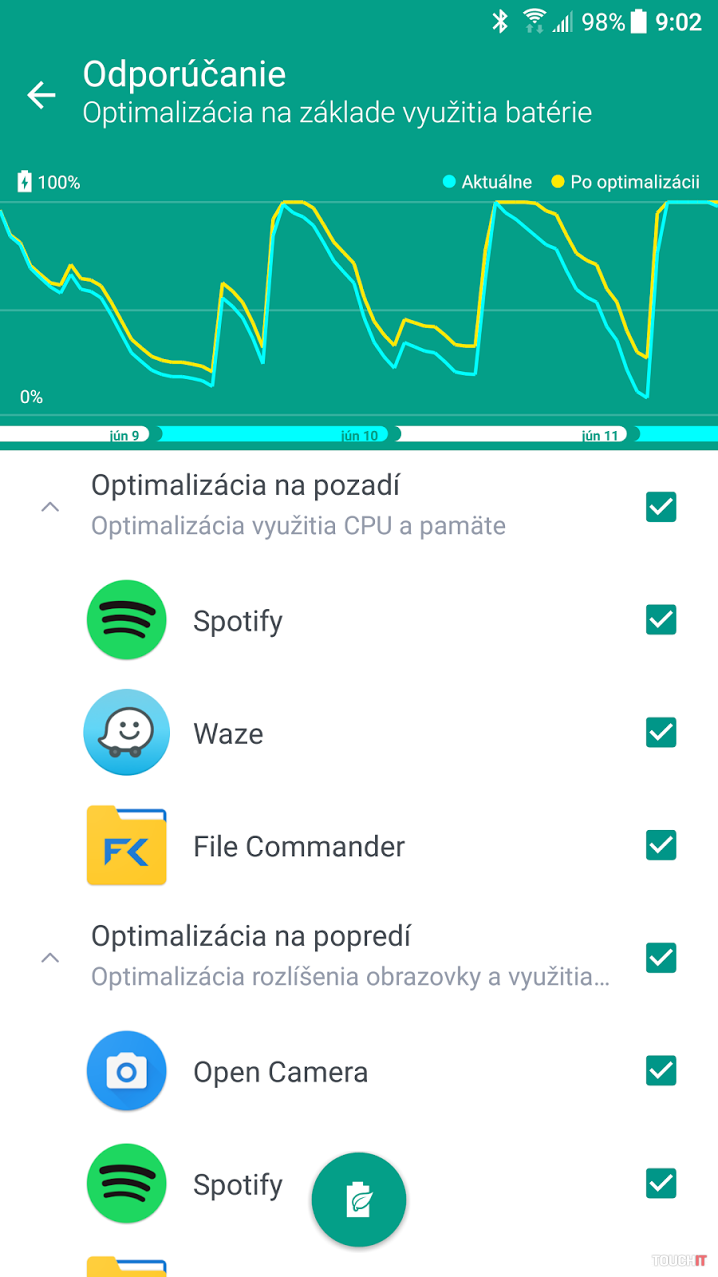Uncheck Spotify under foreground optimization
This screenshot has width=718, height=1277.
tap(661, 1184)
